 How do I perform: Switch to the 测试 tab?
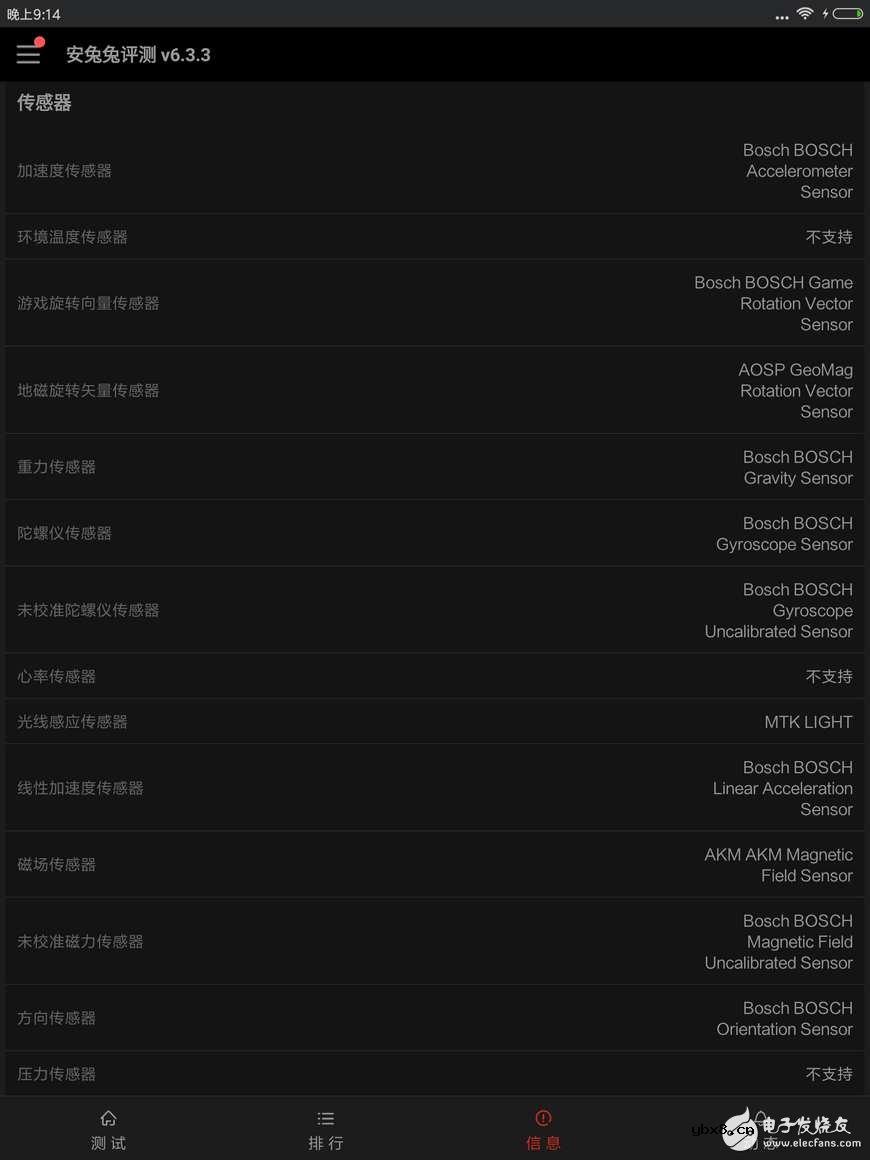[x=108, y=1130]
